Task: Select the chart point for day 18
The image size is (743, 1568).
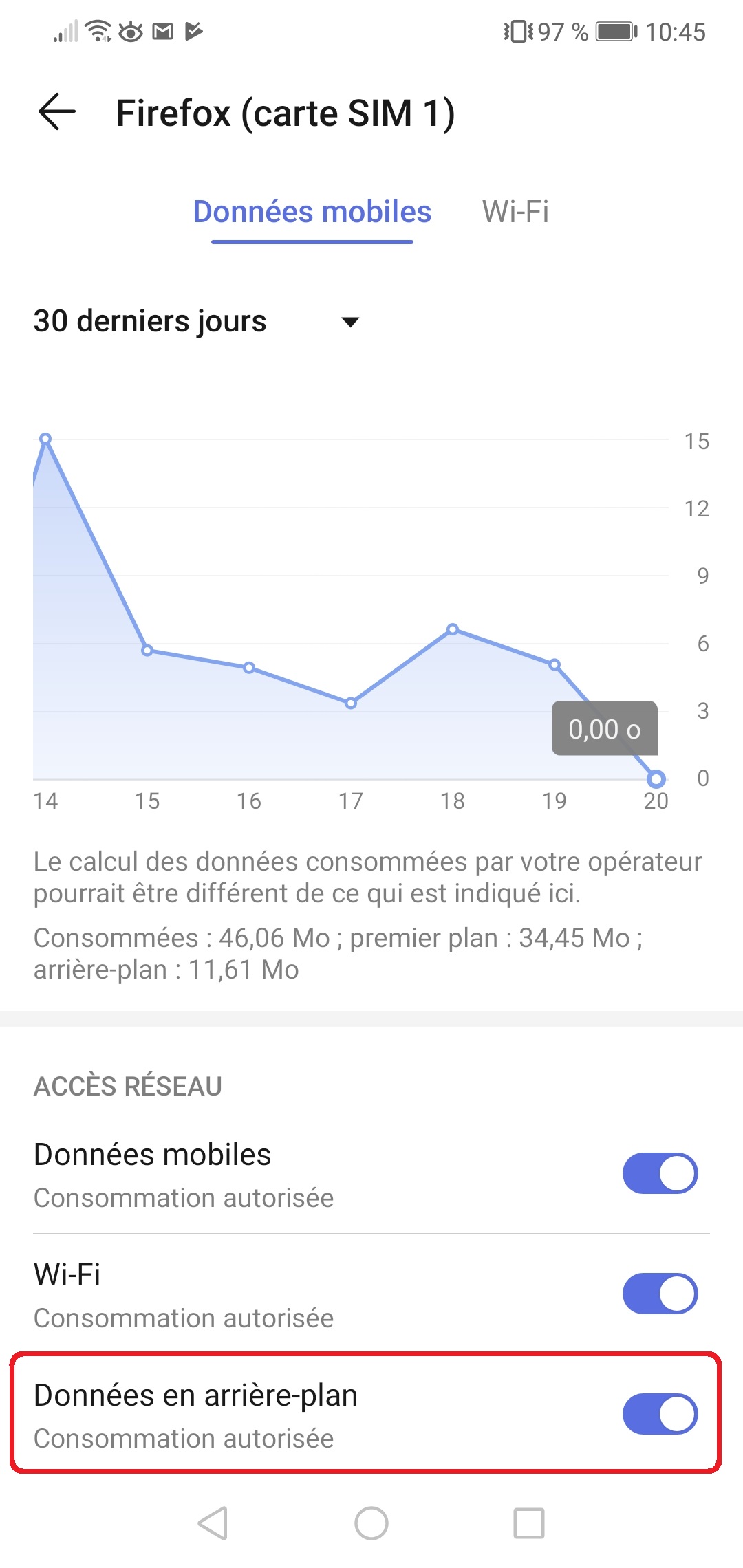Action: (x=453, y=629)
